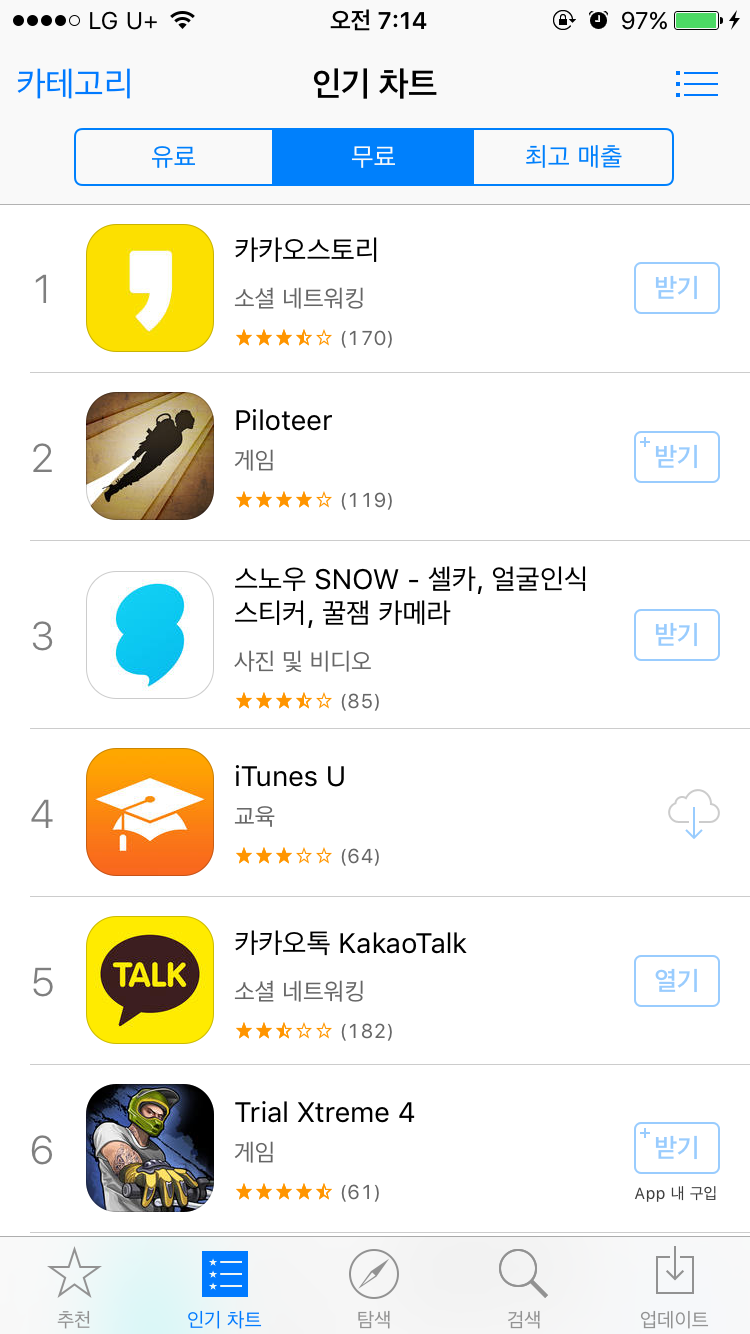Tap 받기 for 카카오스토리

pos(677,288)
